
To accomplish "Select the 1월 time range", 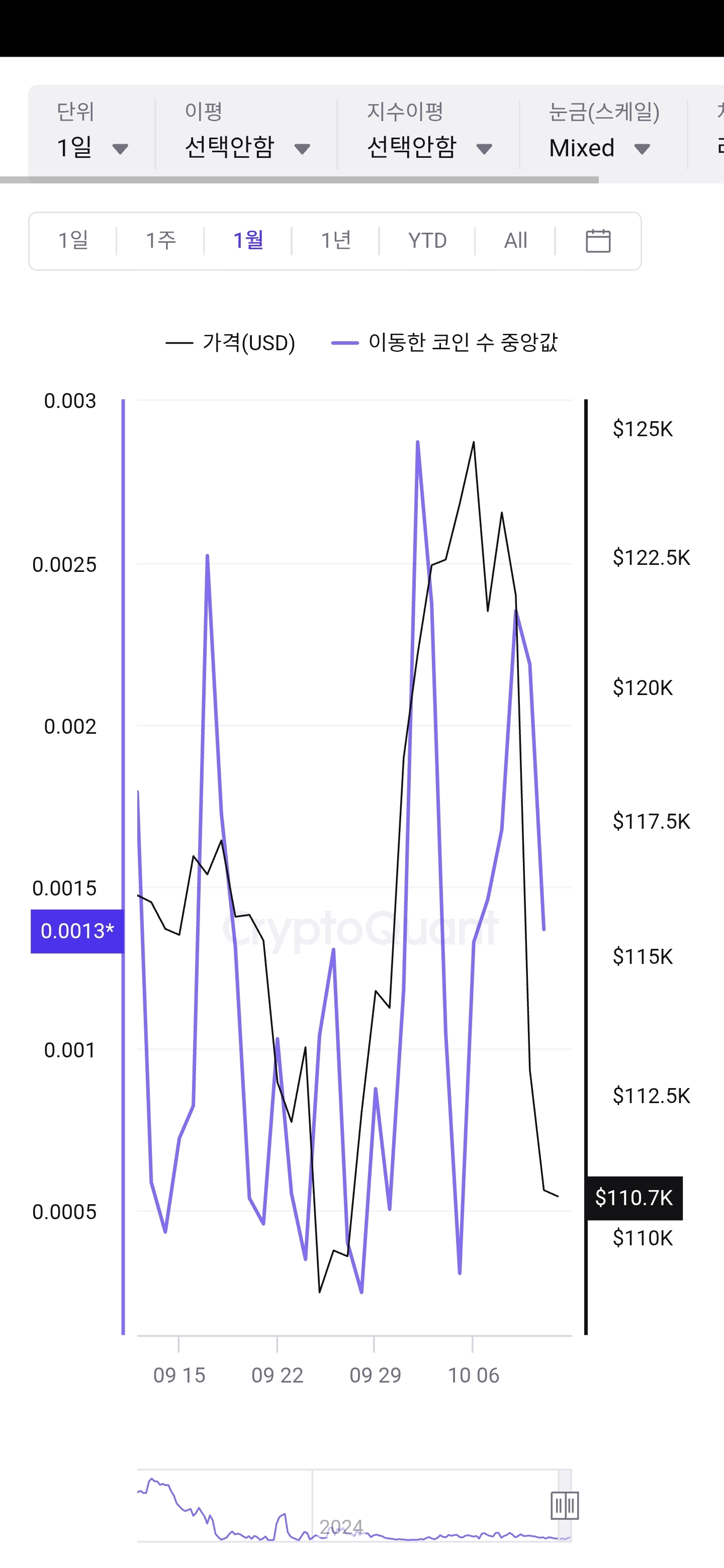I will 248,240.
